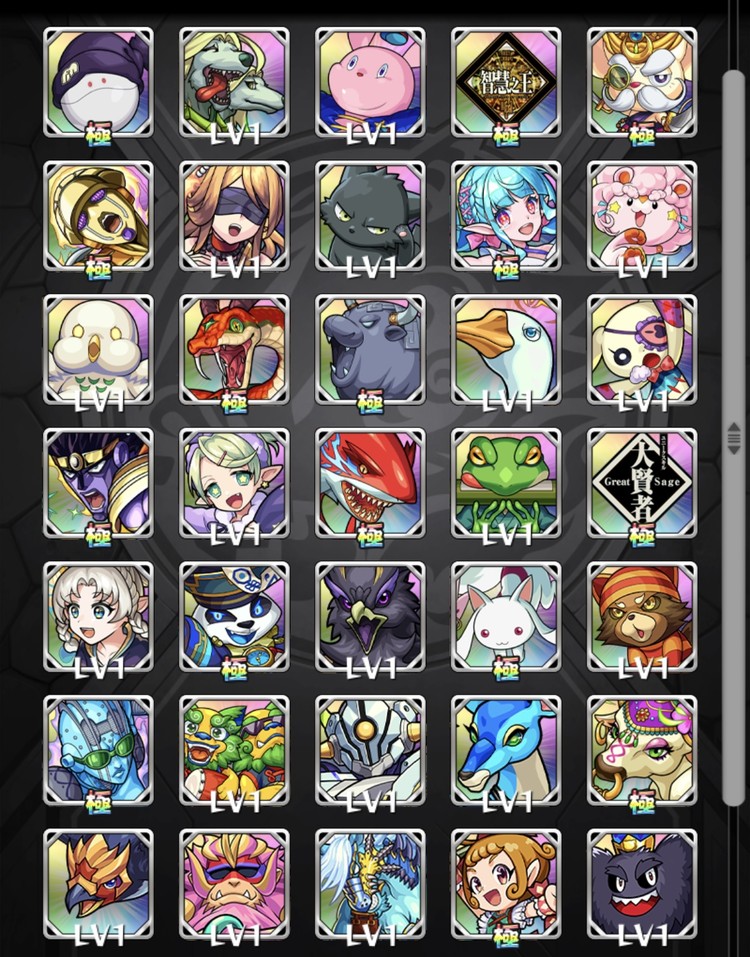Open the pink round pig monster
Viewport: 750px width, 957px height.
click(x=370, y=82)
